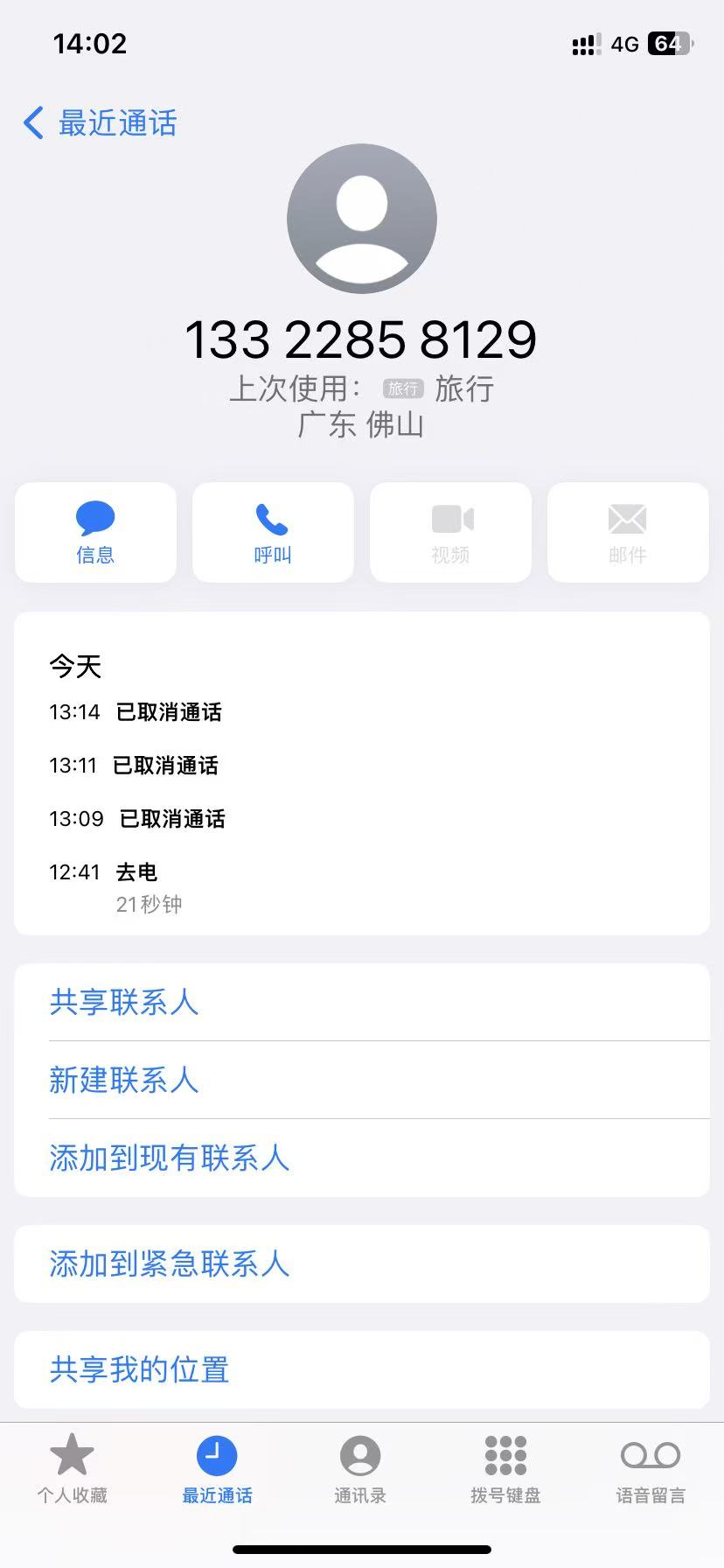Tap 添加到紧急联系人
Image resolution: width=724 pixels, height=1568 pixels.
point(169,1263)
